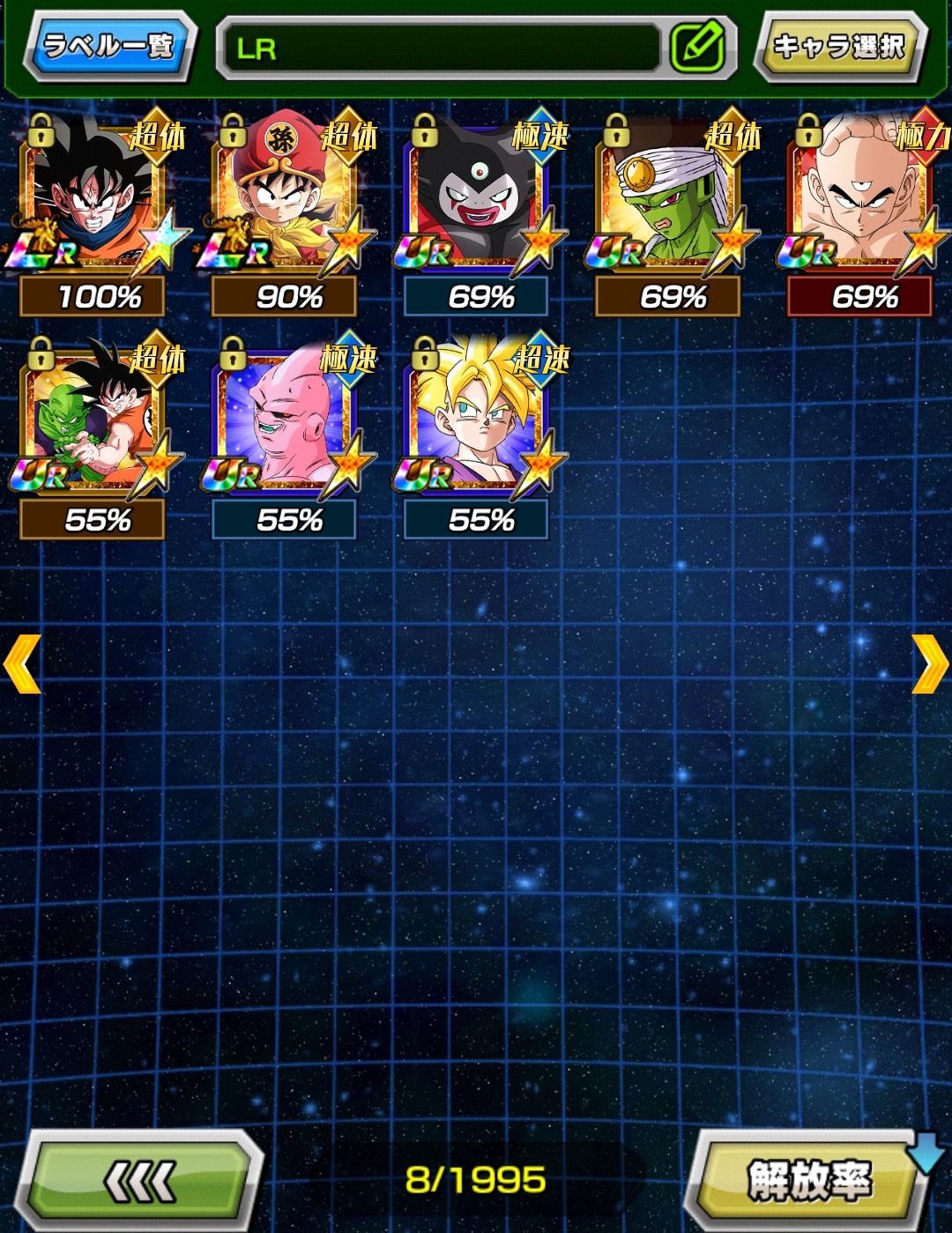Tap the green back arrows button
The width and height of the screenshot is (952, 1233).
tap(139, 1181)
